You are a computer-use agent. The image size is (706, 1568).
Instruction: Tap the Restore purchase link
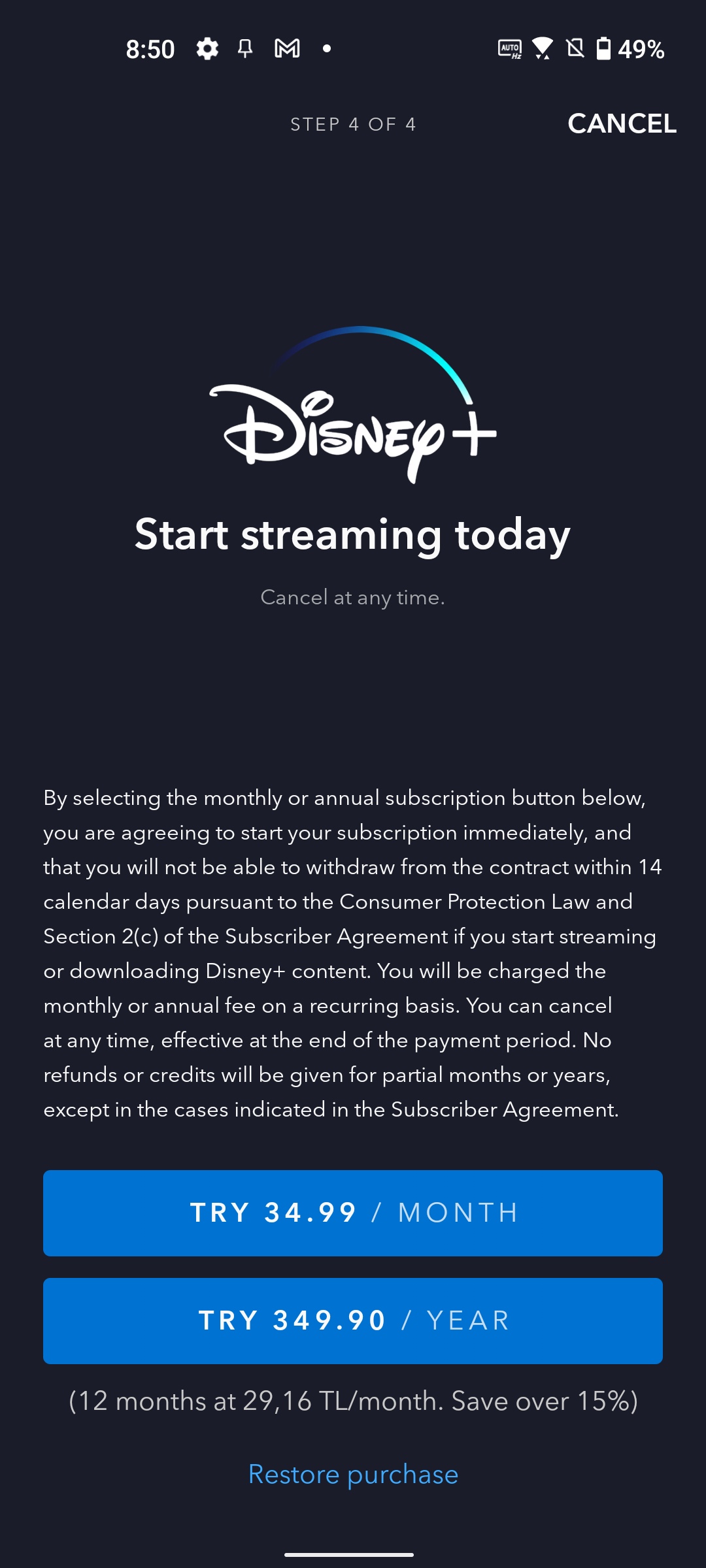point(353,1475)
